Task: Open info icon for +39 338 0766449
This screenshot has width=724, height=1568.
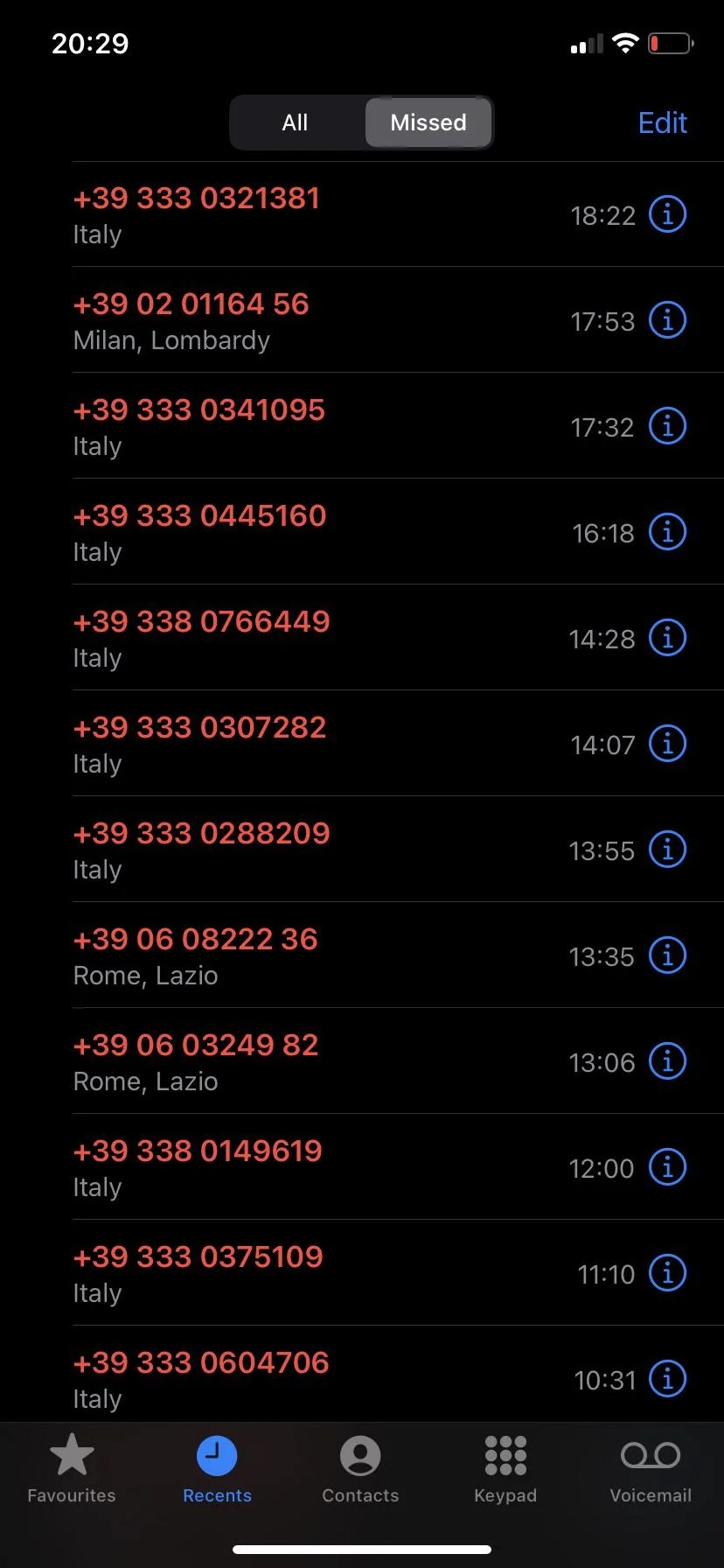Action: (x=667, y=638)
